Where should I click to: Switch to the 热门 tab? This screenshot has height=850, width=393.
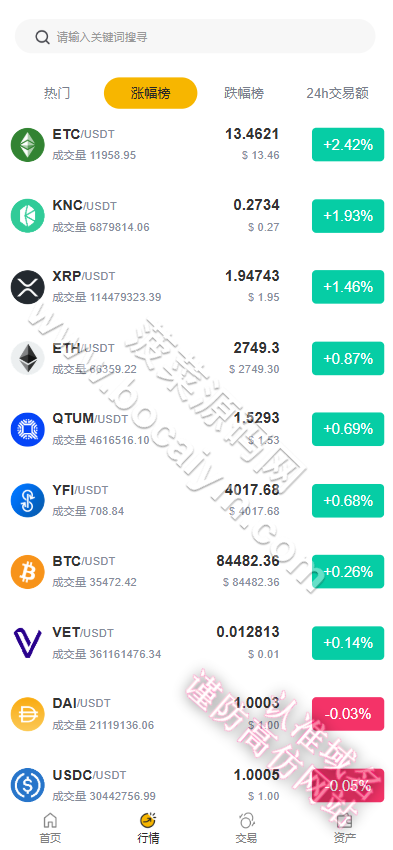click(57, 93)
